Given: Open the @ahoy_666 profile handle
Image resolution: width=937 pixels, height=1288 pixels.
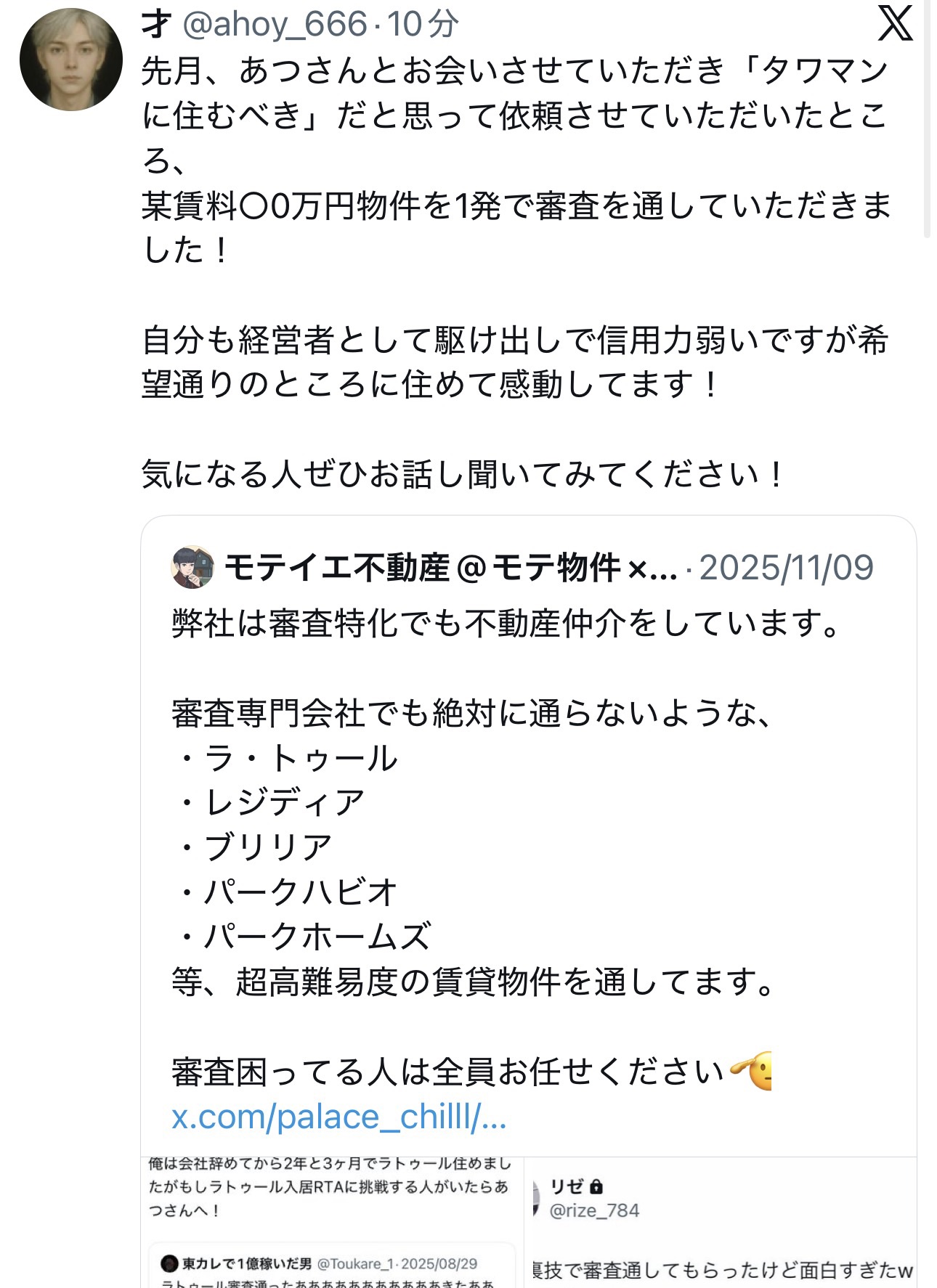Looking at the screenshot, I should (x=275, y=25).
